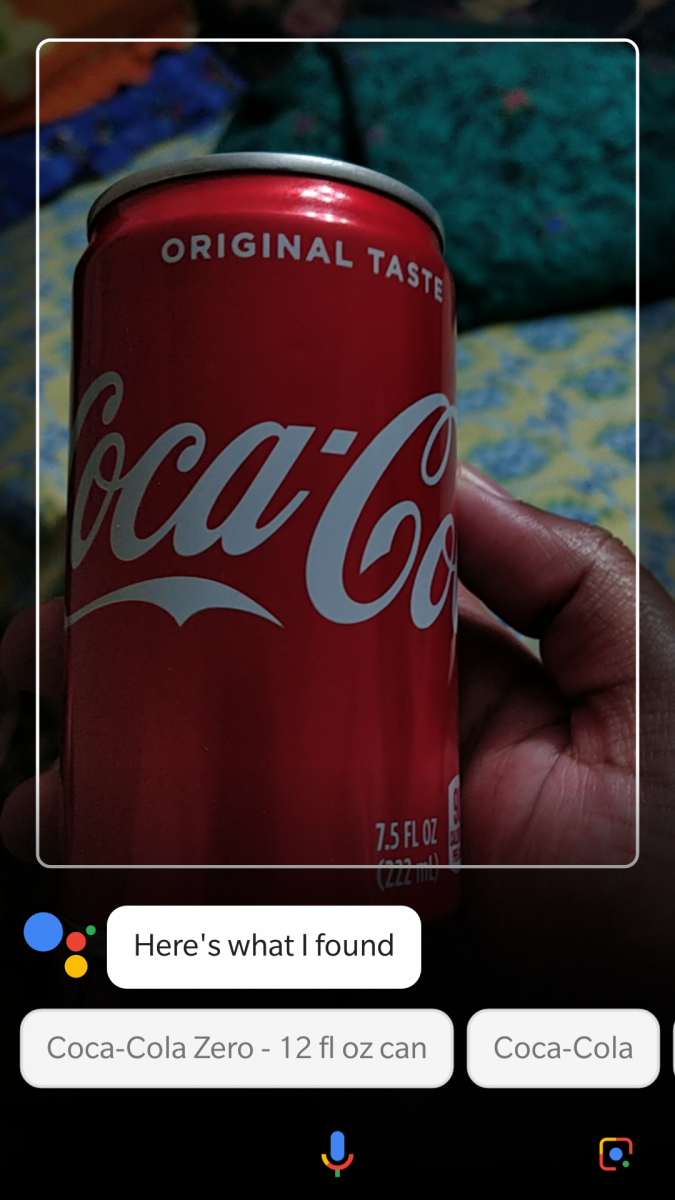Image resolution: width=675 pixels, height=1200 pixels.
Task: Activate the Assistant microphone
Action: tap(337, 1154)
